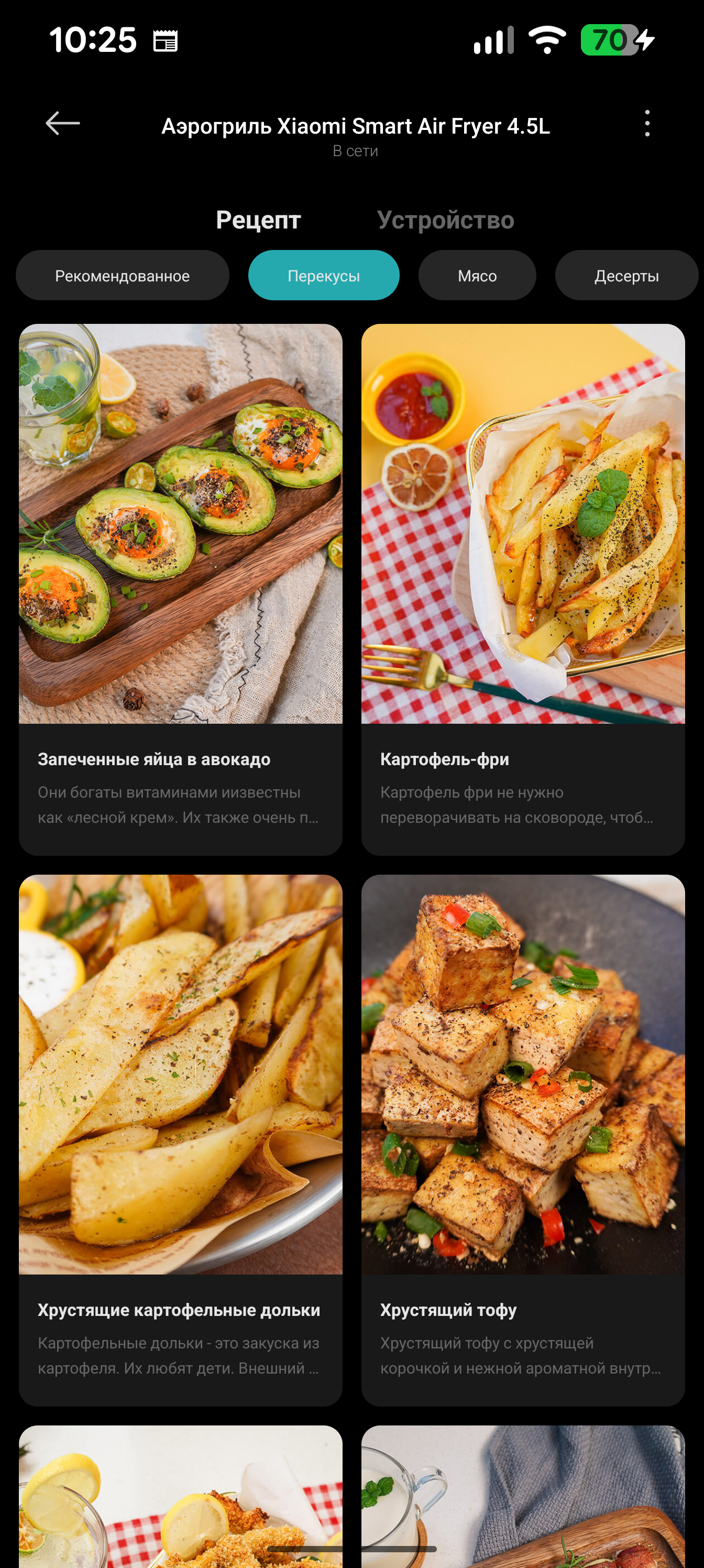Show the Десерты category
The height and width of the screenshot is (1568, 704).
click(626, 276)
